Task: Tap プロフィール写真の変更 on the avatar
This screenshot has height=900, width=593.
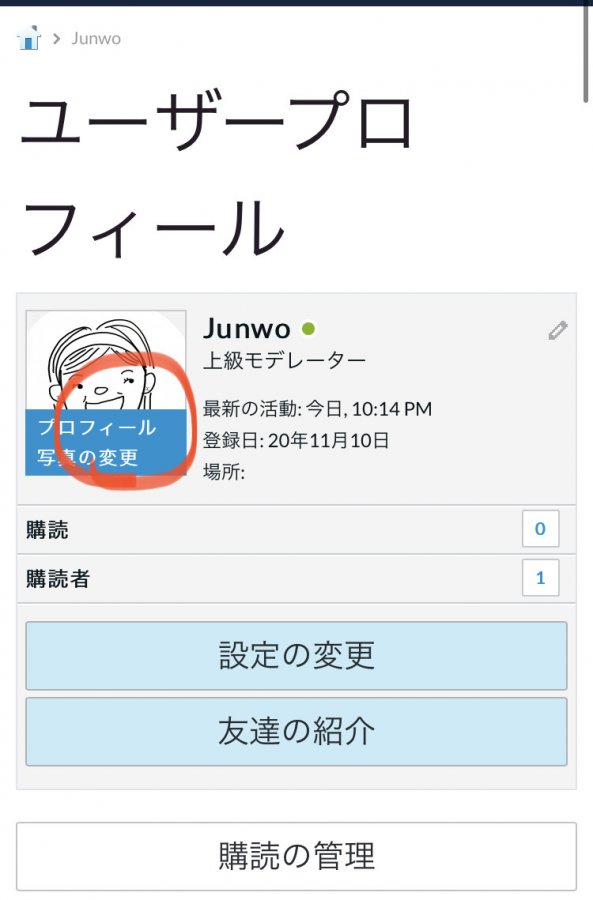Action: (106, 442)
